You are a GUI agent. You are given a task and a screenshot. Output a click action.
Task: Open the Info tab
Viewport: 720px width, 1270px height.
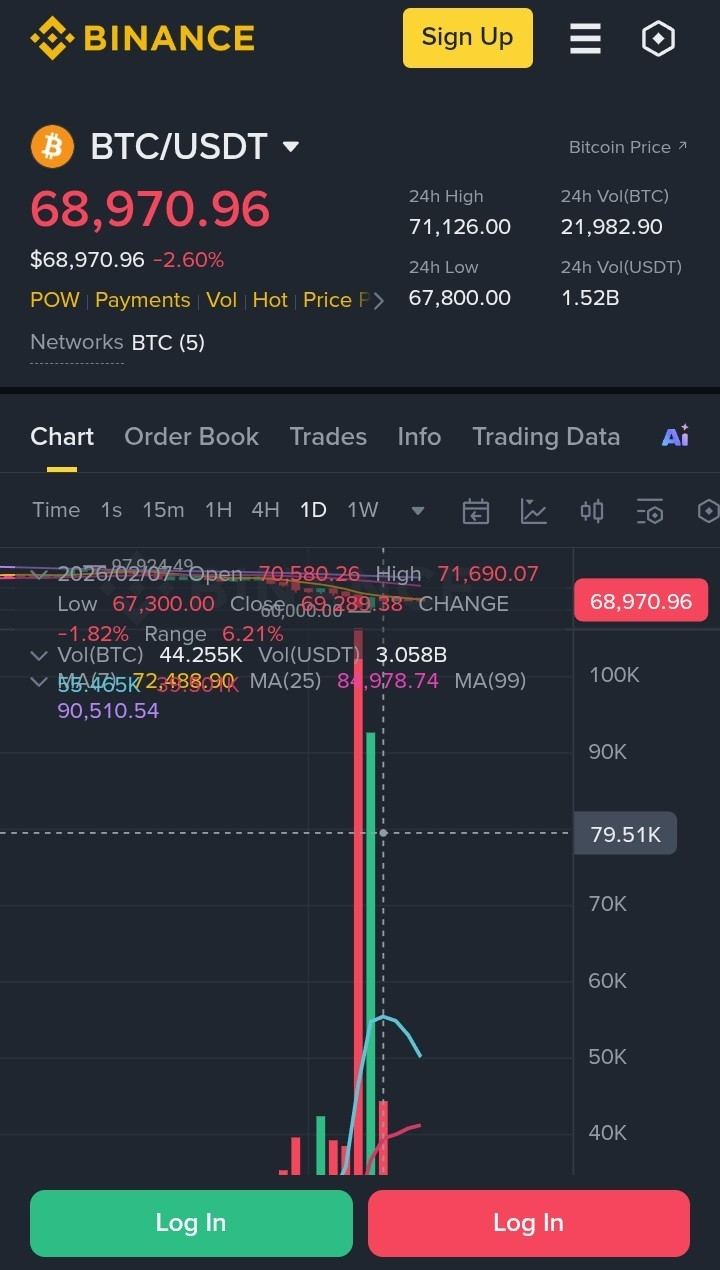click(x=419, y=436)
